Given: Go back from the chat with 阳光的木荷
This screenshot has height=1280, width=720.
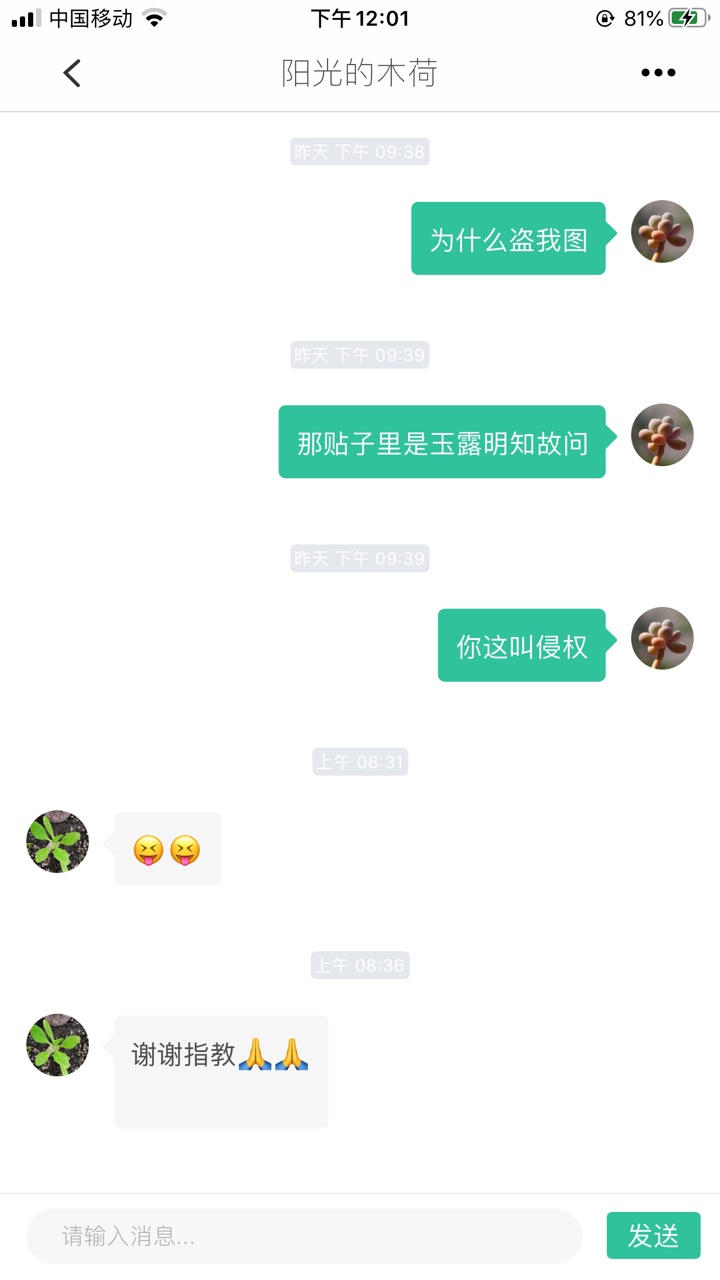Looking at the screenshot, I should pyautogui.click(x=71, y=73).
